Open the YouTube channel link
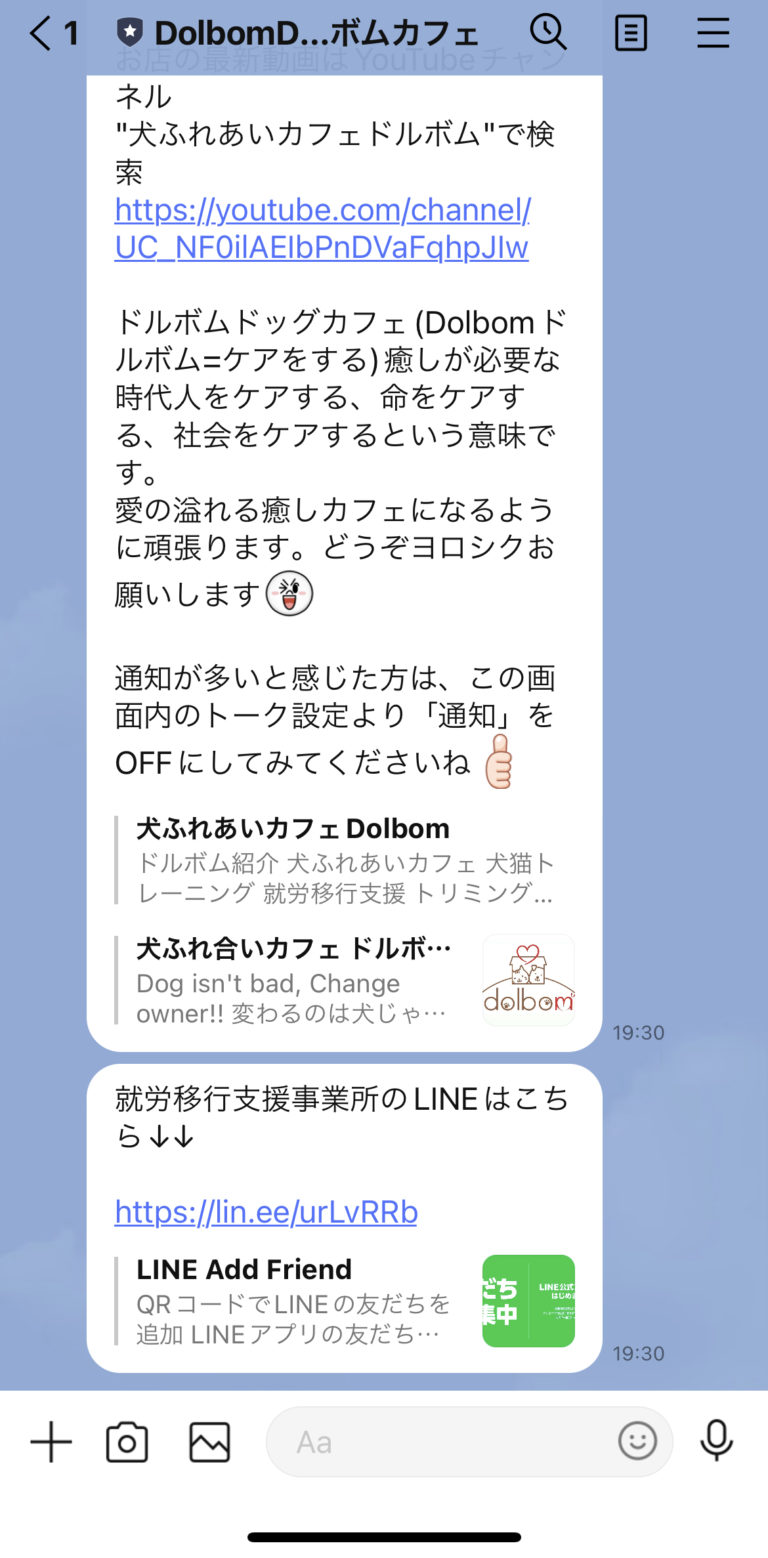Screen dimensions: 768x1558 click(x=320, y=227)
